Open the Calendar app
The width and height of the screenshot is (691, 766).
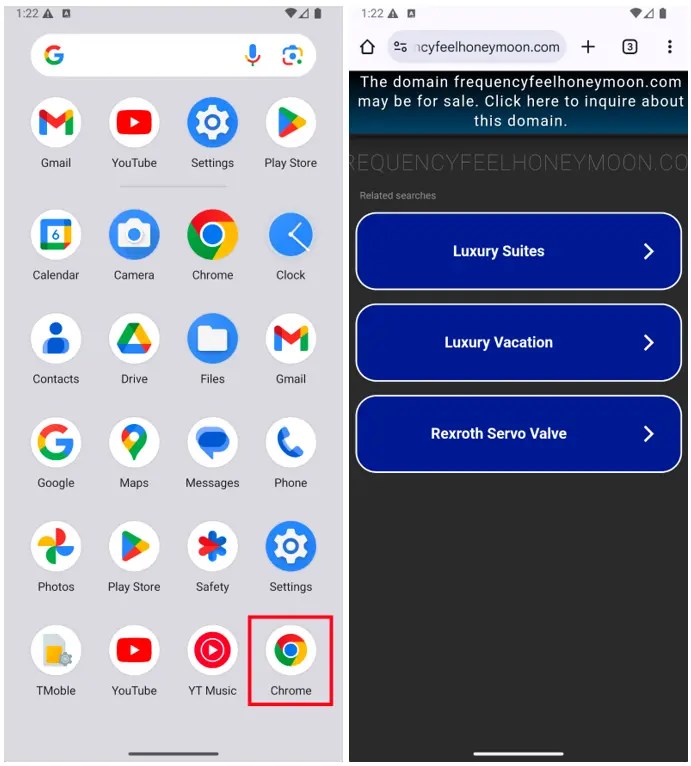pos(56,236)
